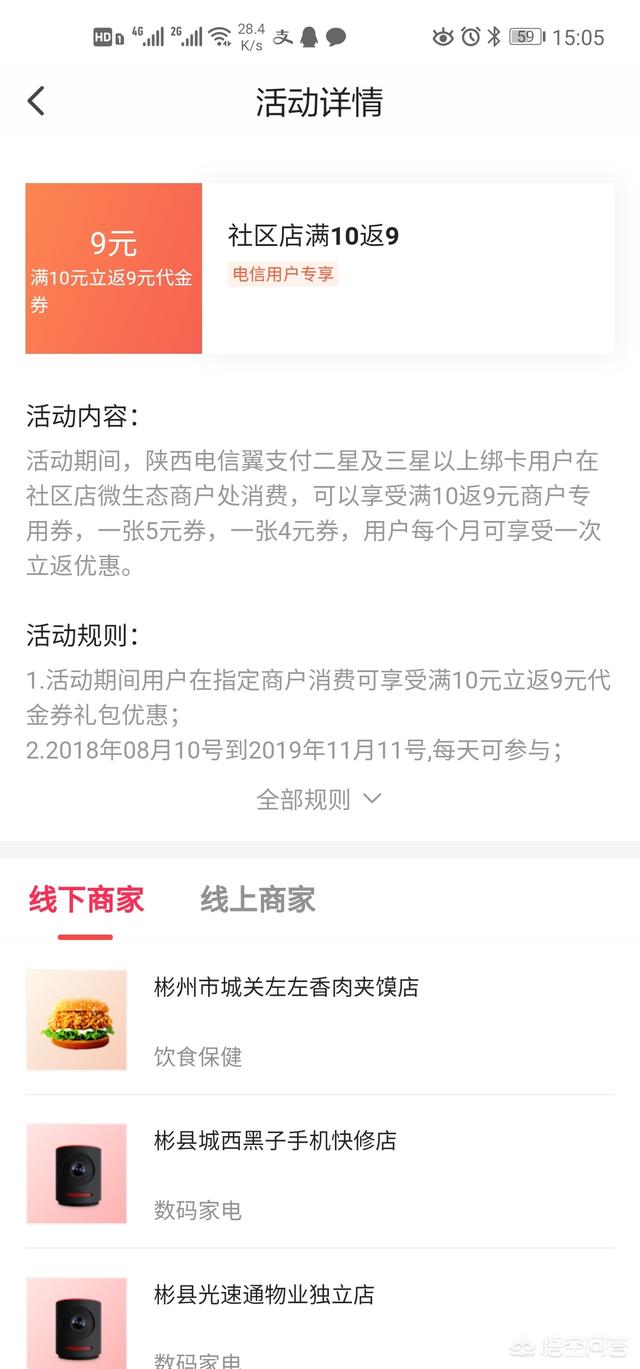The width and height of the screenshot is (640, 1369).
Task: Go back from the 活动详情 page
Action: point(37,101)
